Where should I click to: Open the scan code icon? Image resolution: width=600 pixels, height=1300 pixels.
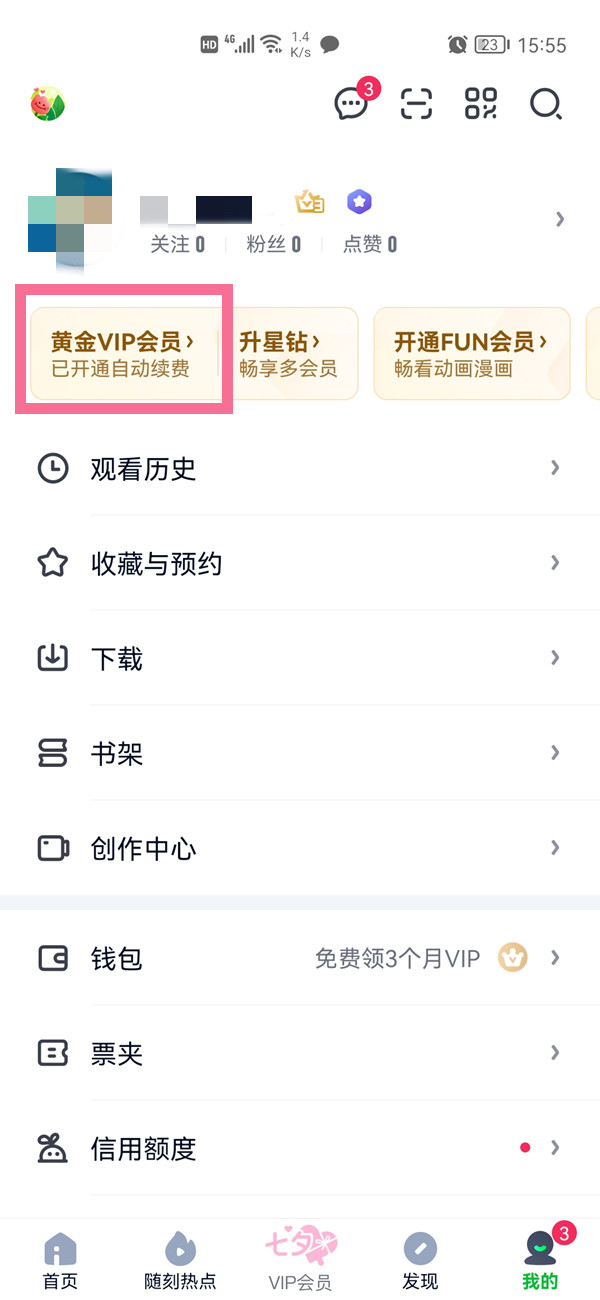point(416,104)
